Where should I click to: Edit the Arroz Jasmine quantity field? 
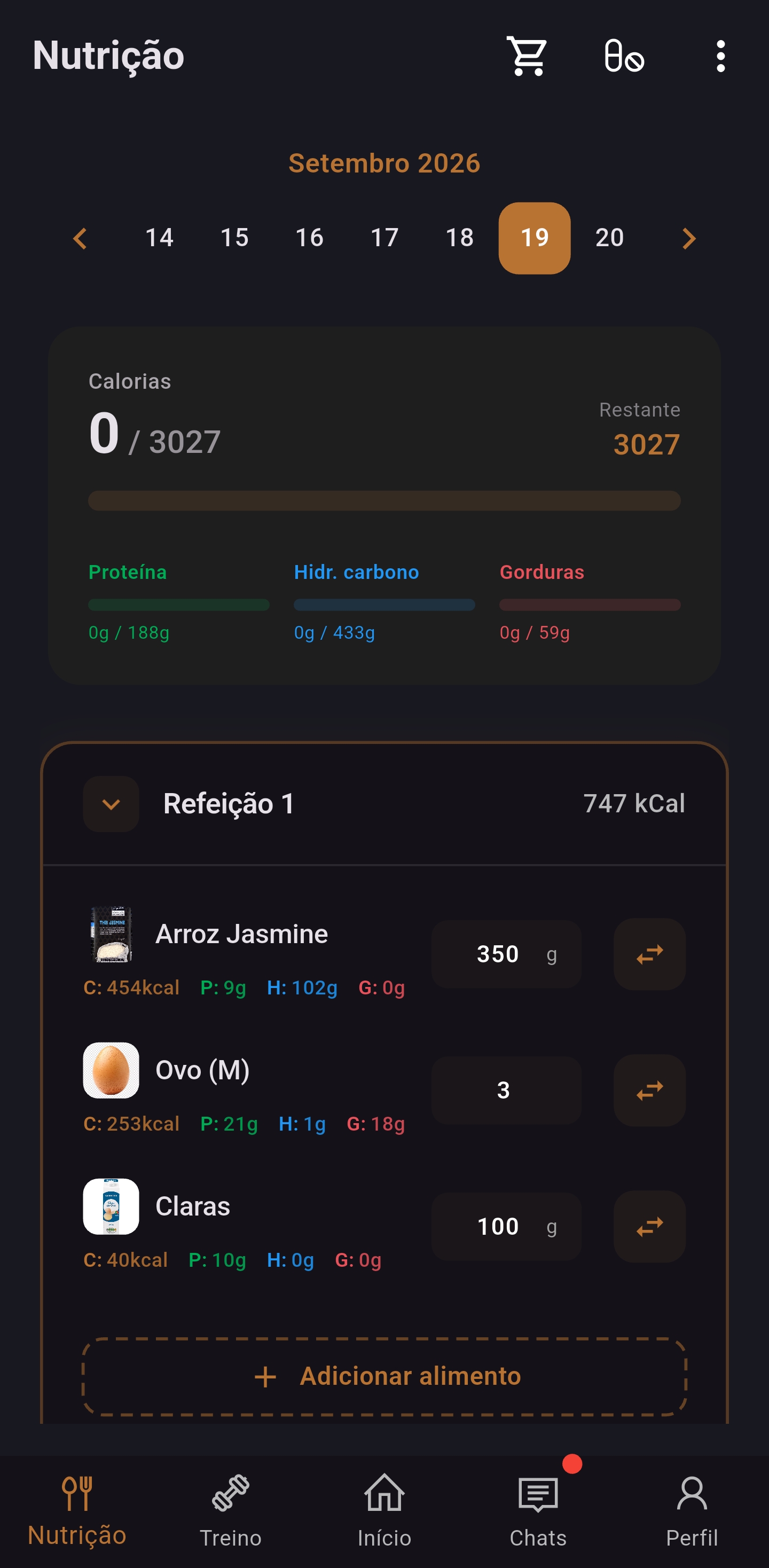click(x=507, y=954)
